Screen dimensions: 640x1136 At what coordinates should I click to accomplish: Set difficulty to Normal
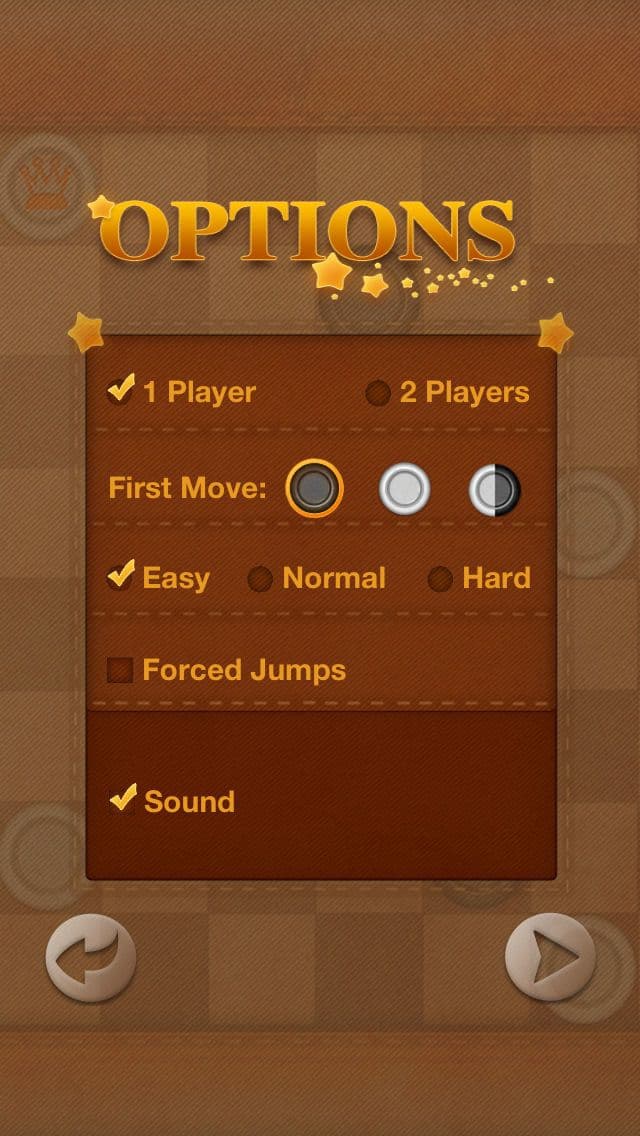point(317,578)
